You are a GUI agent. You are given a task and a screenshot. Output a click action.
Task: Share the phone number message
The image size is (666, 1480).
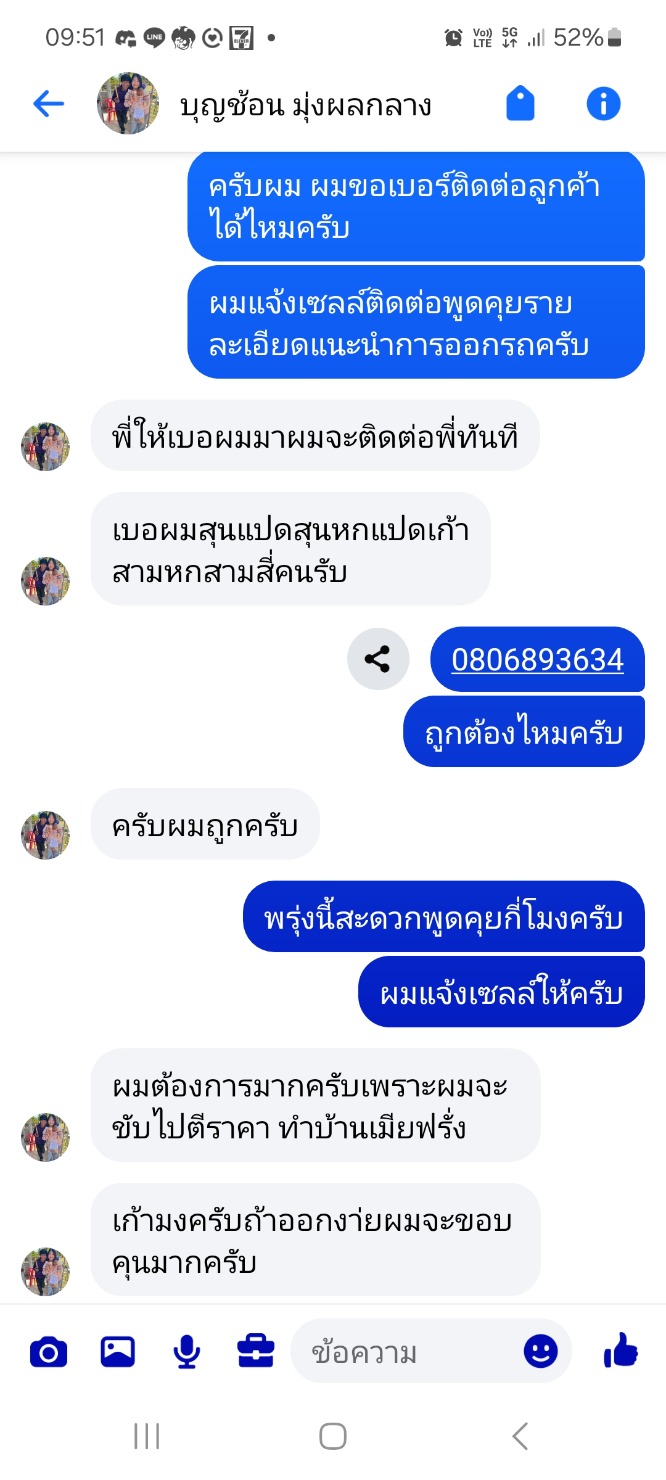click(378, 660)
